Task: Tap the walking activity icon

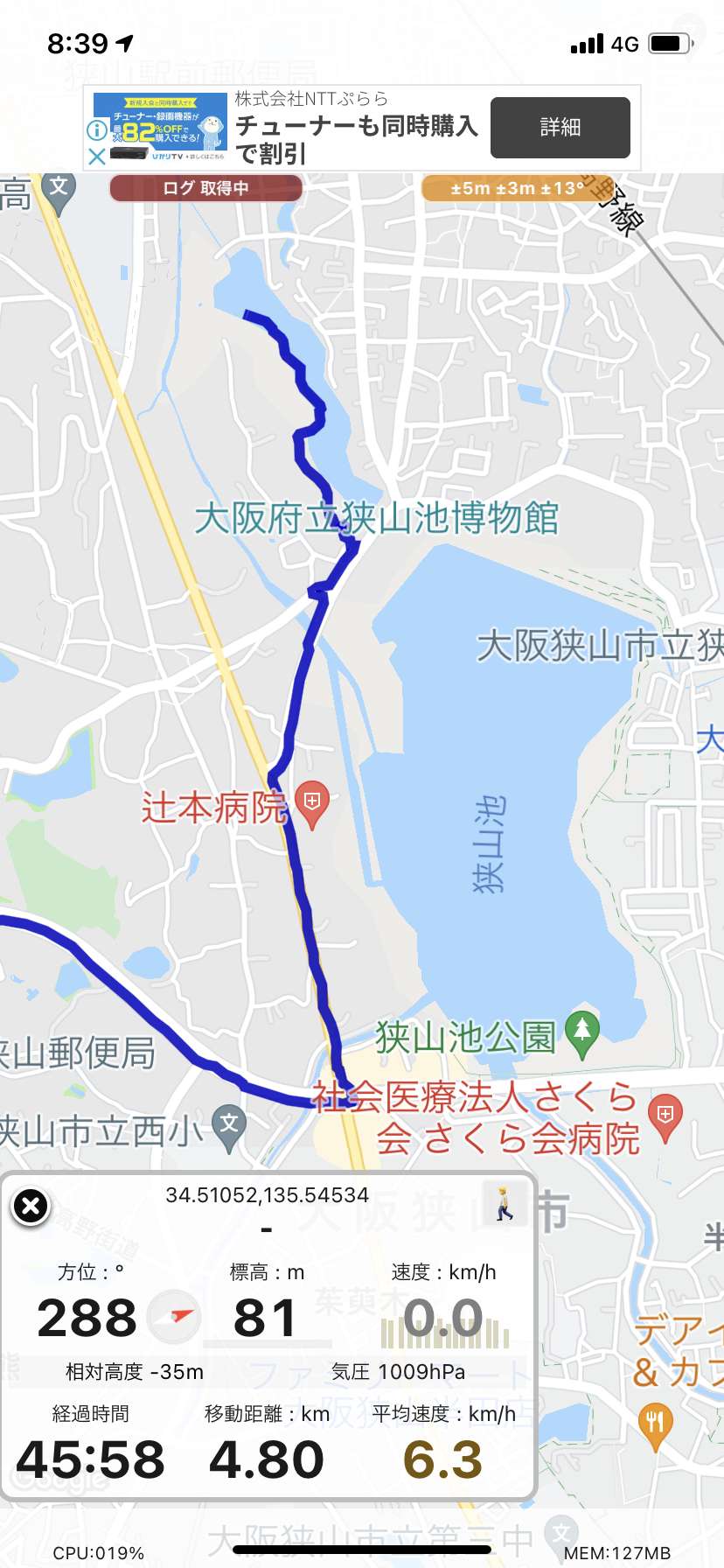Action: point(505,1203)
